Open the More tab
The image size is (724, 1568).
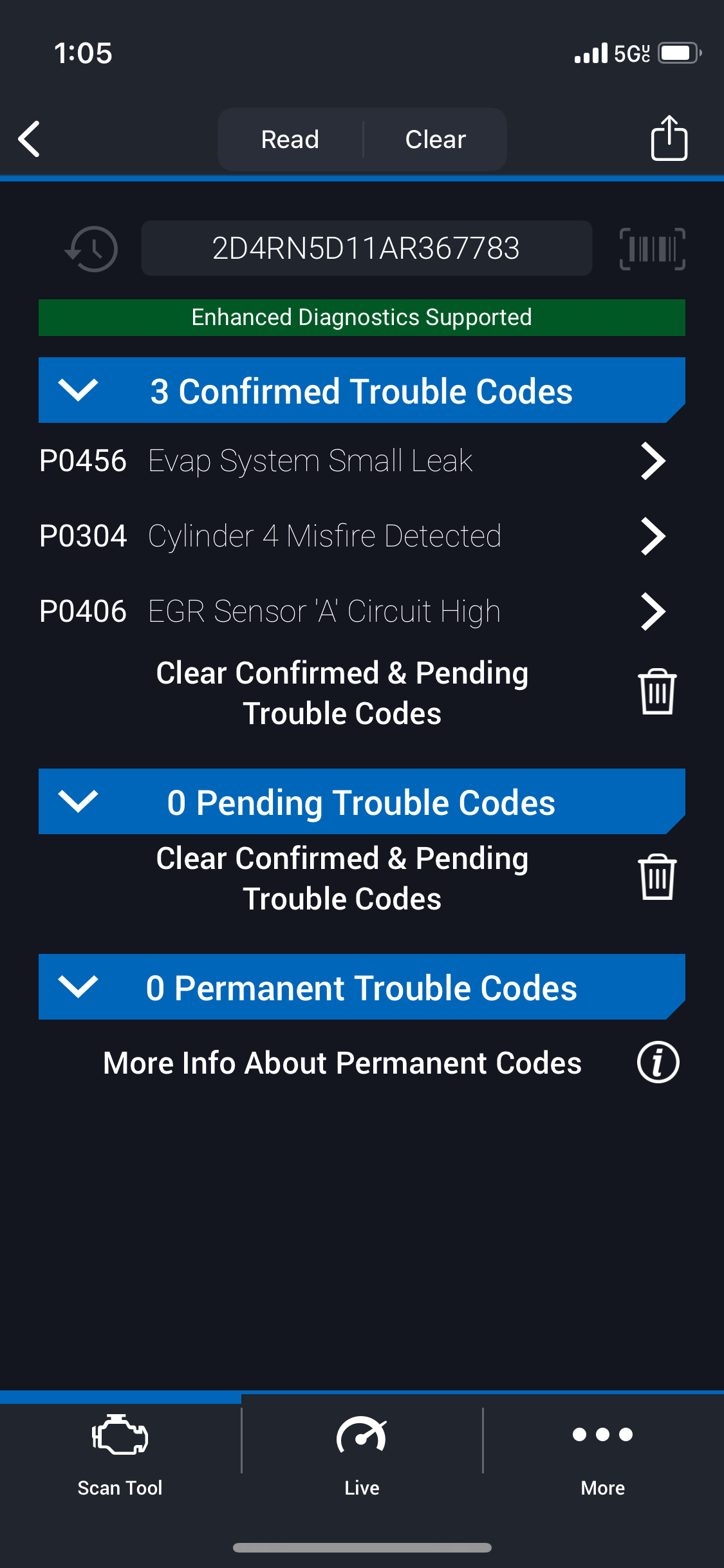603,1456
